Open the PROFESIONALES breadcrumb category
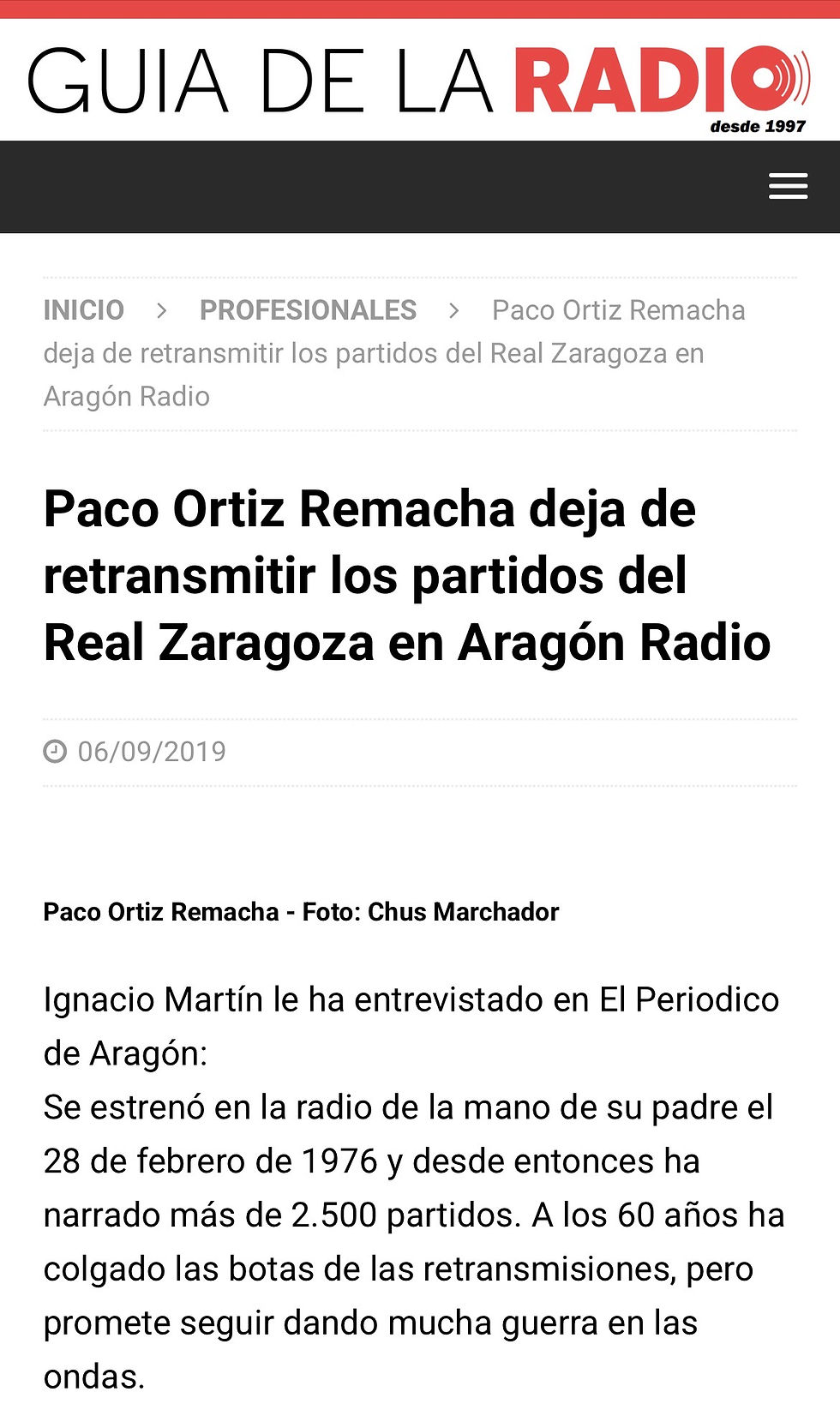Screen dimensions: 840x1404 pyautogui.click(x=308, y=310)
